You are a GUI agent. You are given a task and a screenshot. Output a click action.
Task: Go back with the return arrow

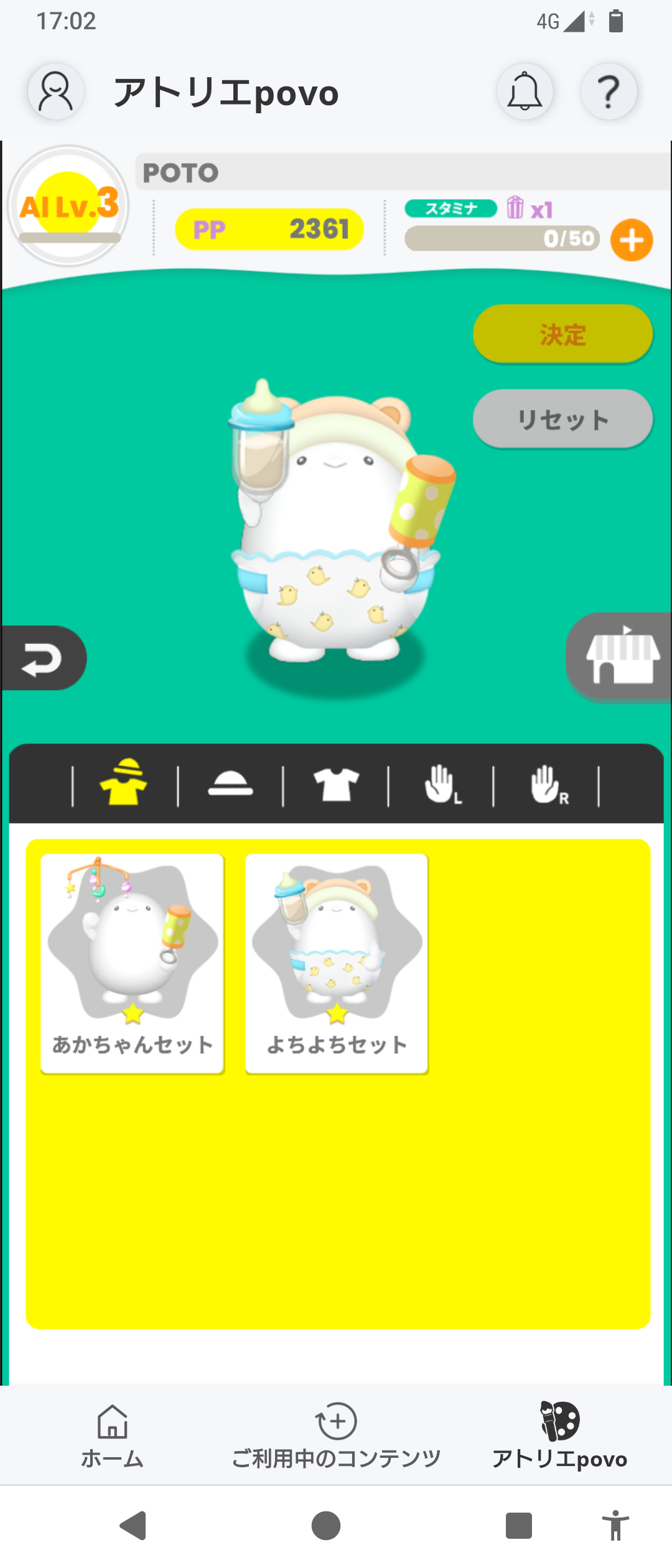(42, 658)
